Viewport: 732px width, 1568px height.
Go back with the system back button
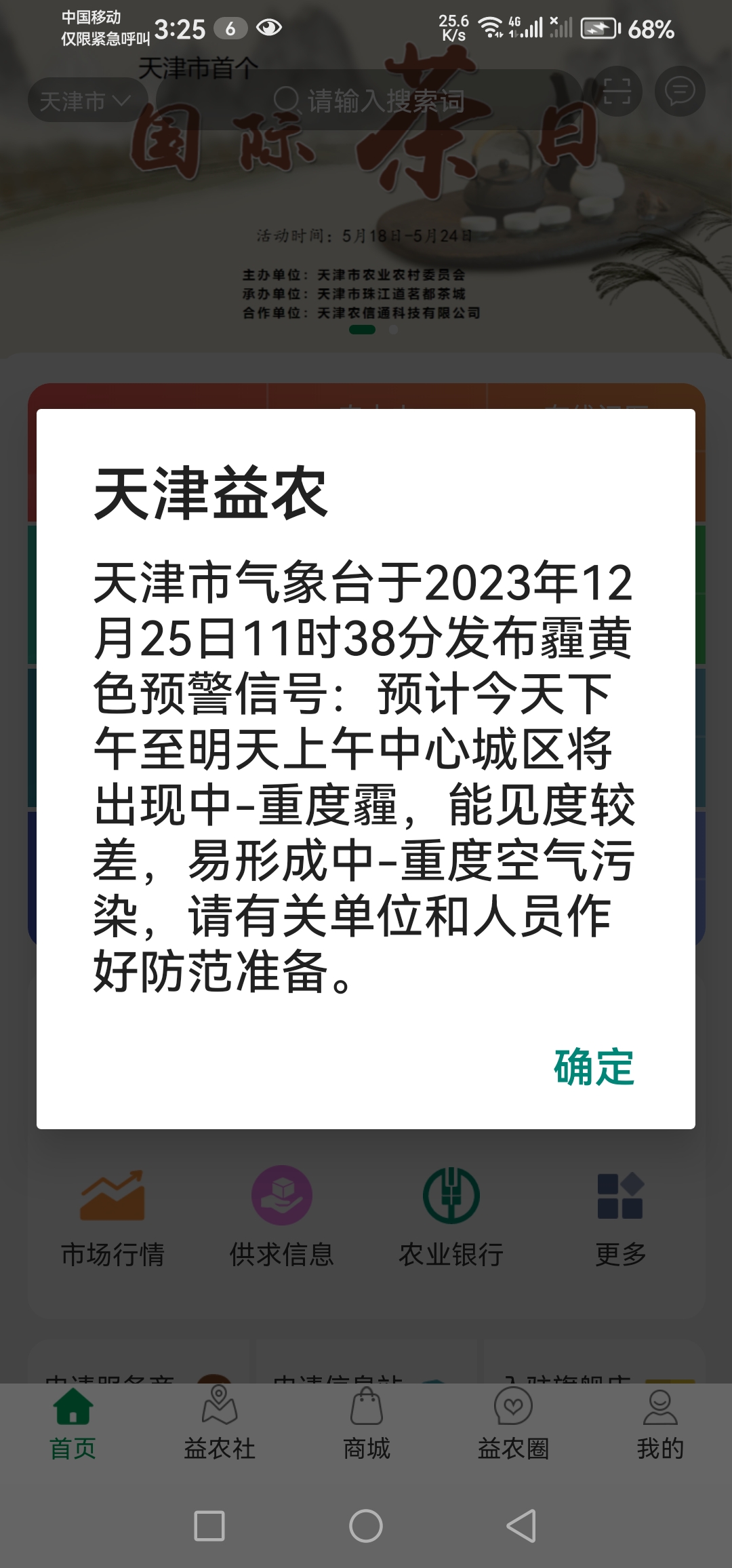click(521, 1526)
